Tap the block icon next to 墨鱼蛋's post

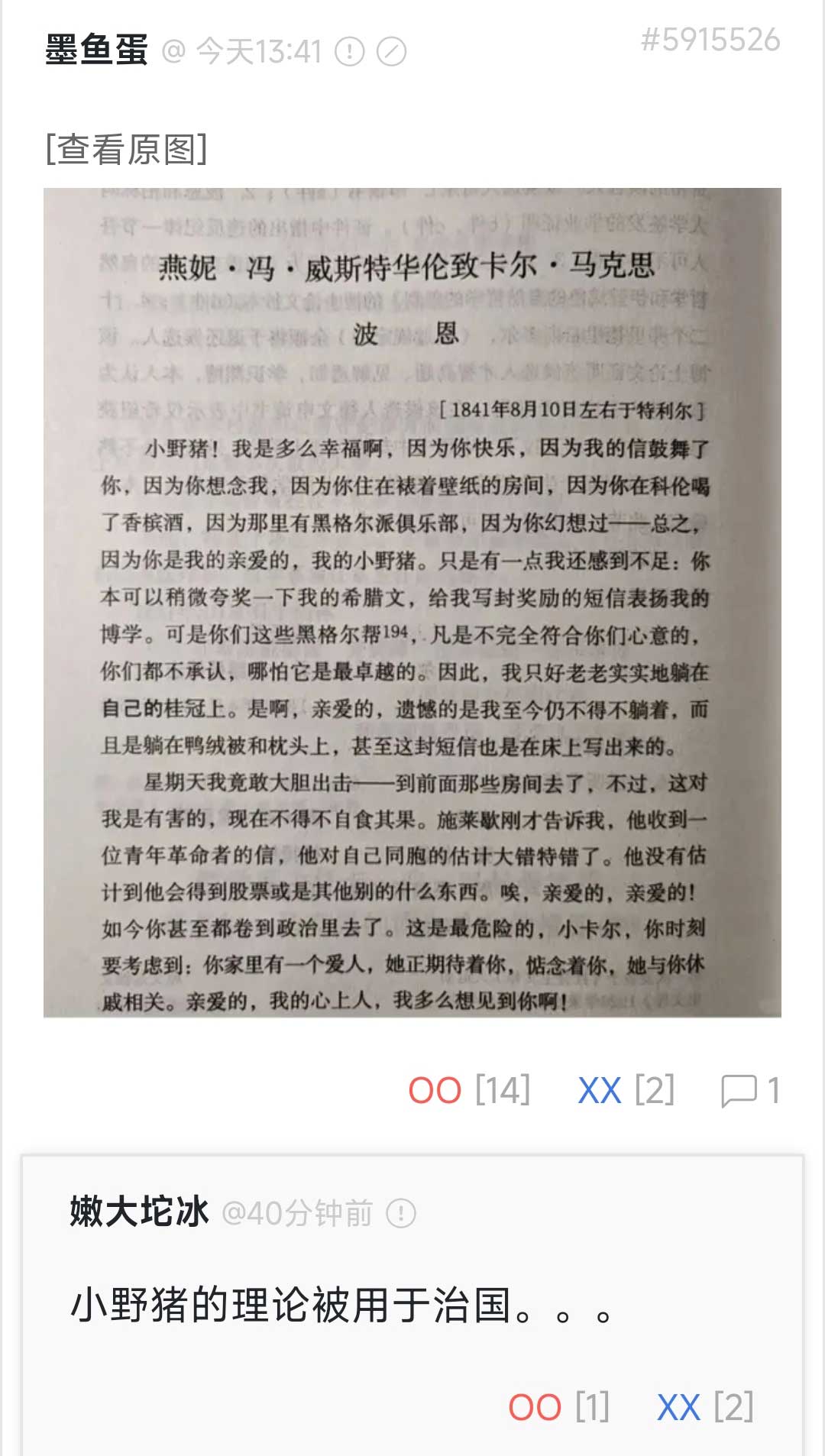(x=392, y=52)
